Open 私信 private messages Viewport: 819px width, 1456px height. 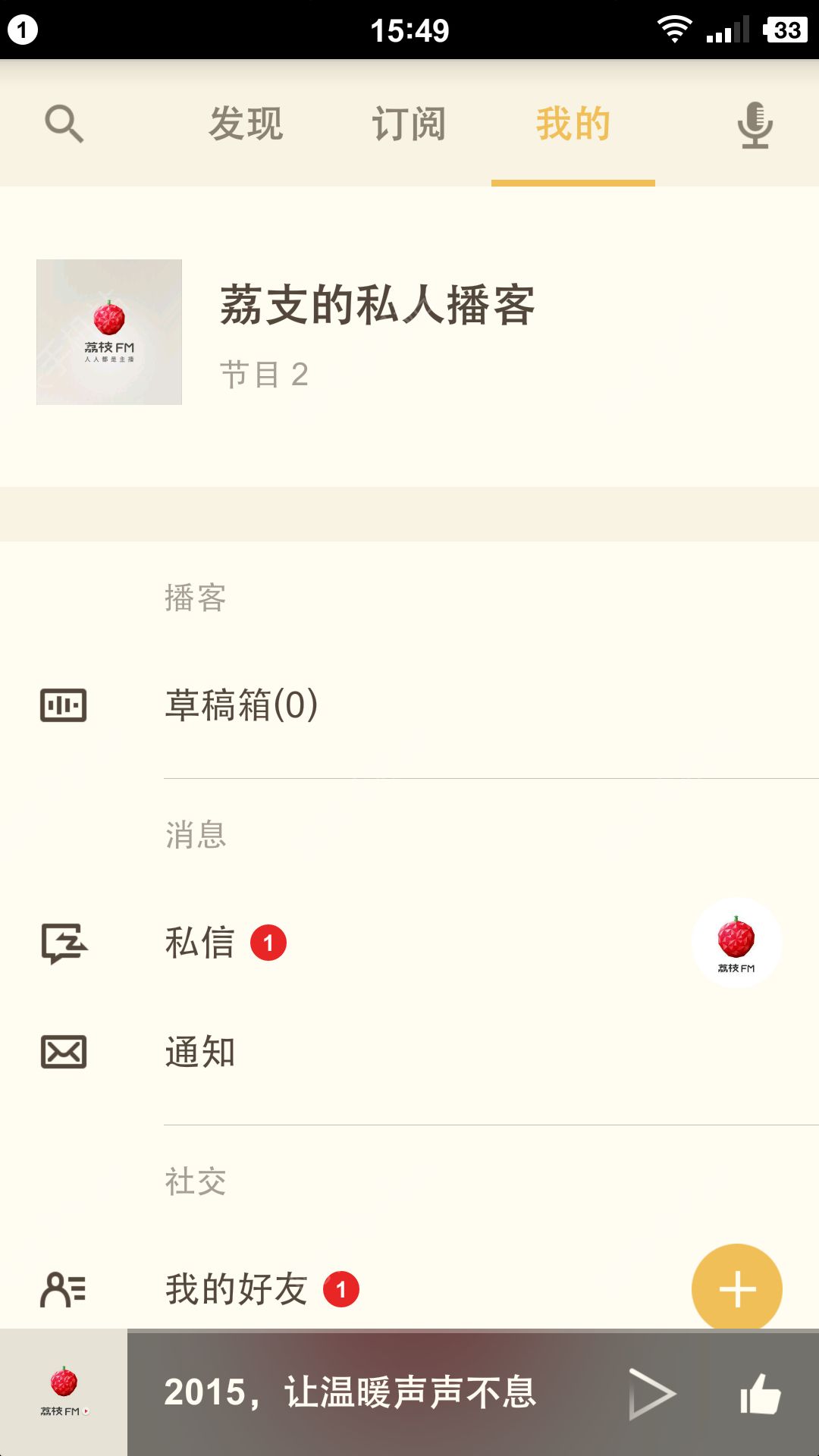[x=200, y=943]
